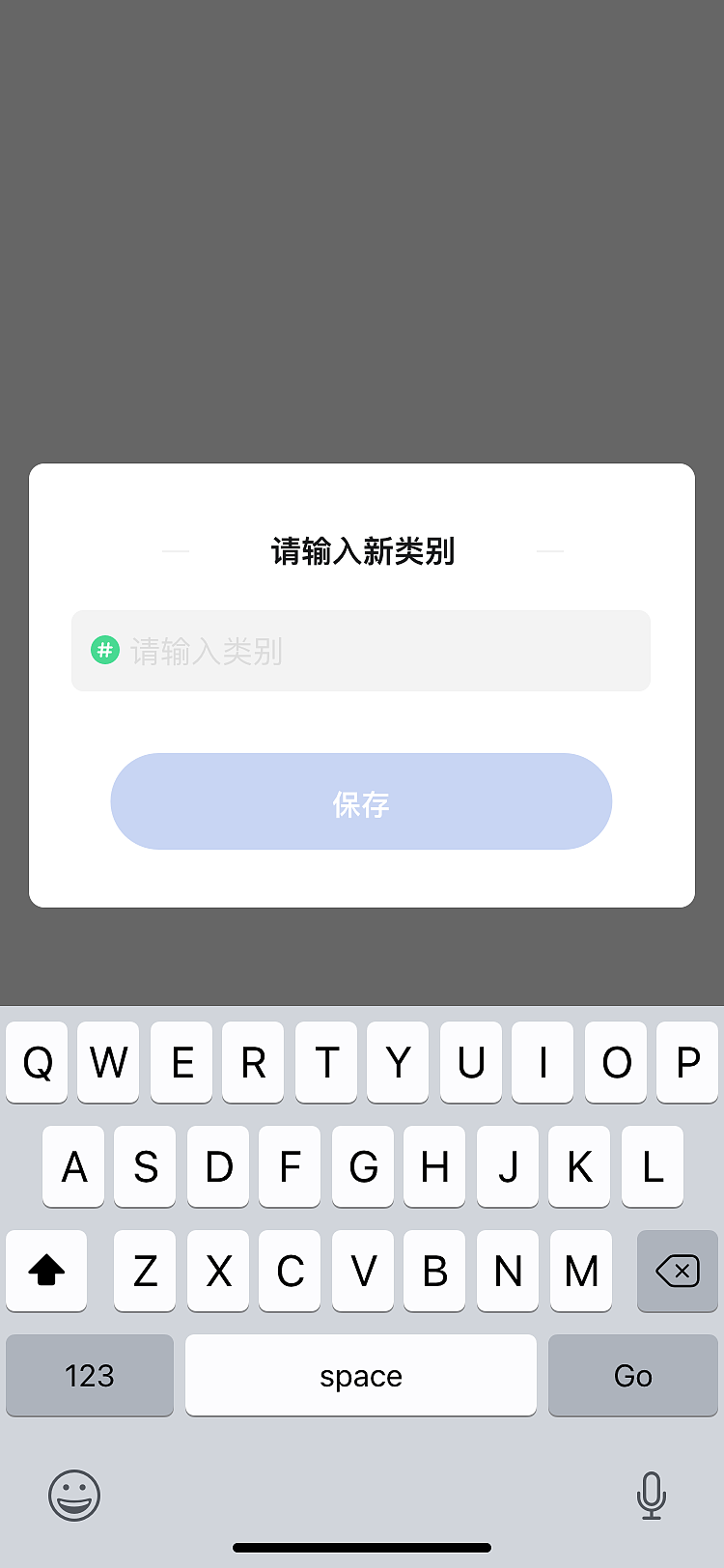Tap the green hashtag icon in the input field
Viewport: 724px width, 1568px height.
click(105, 650)
